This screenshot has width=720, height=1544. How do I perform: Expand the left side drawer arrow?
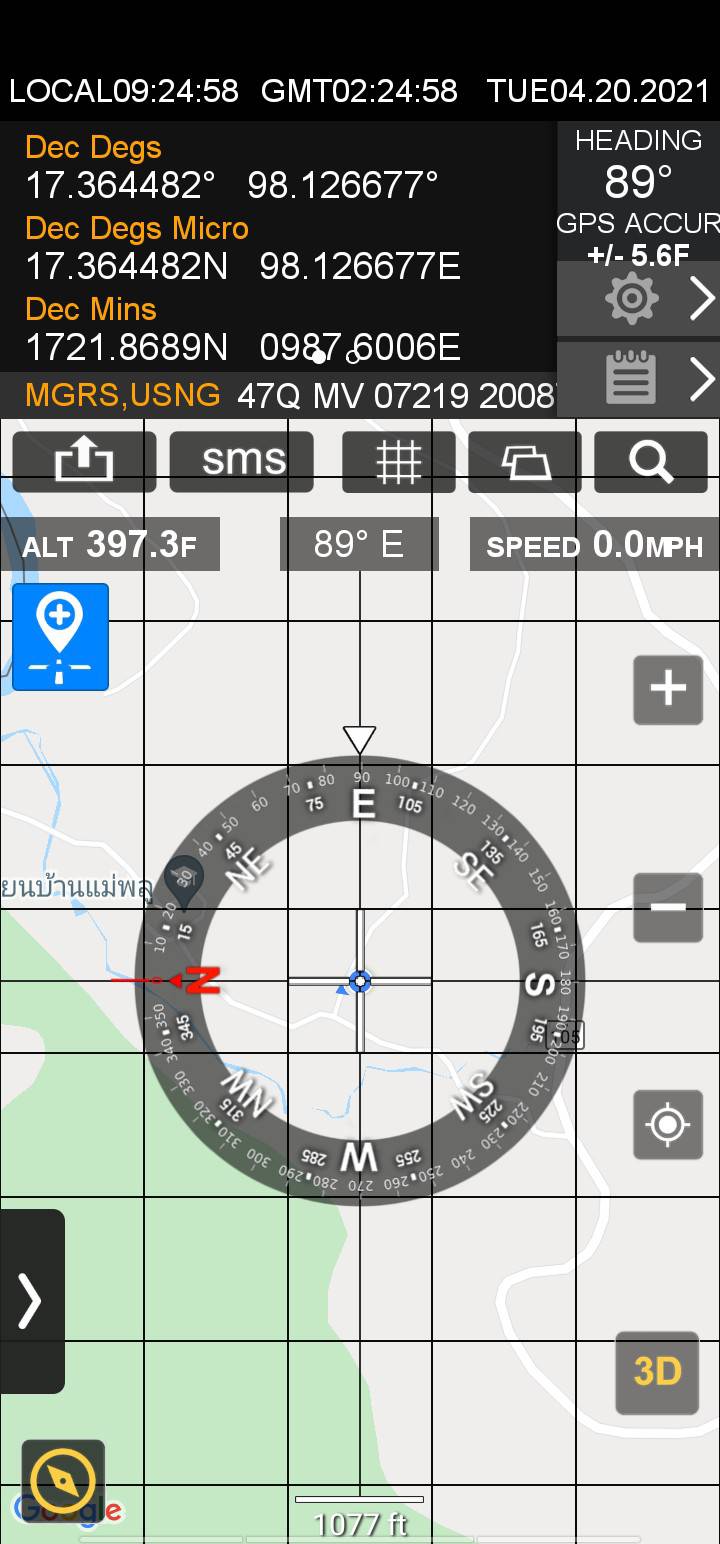click(32, 1302)
